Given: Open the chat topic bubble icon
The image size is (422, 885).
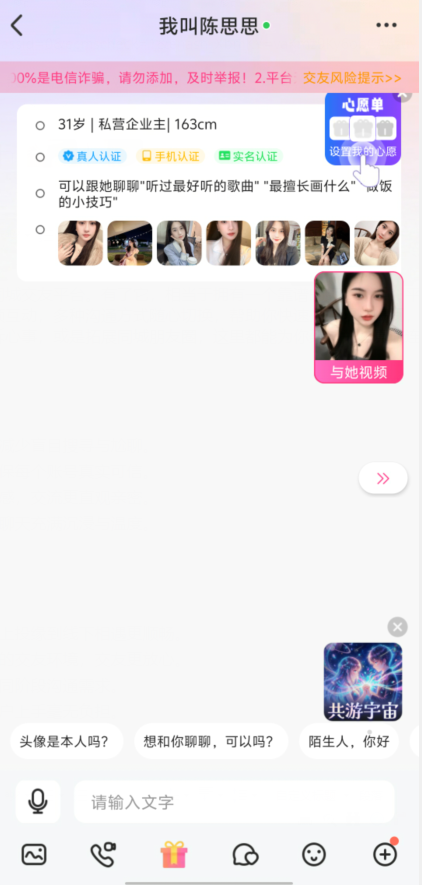Looking at the screenshot, I should (x=245, y=855).
